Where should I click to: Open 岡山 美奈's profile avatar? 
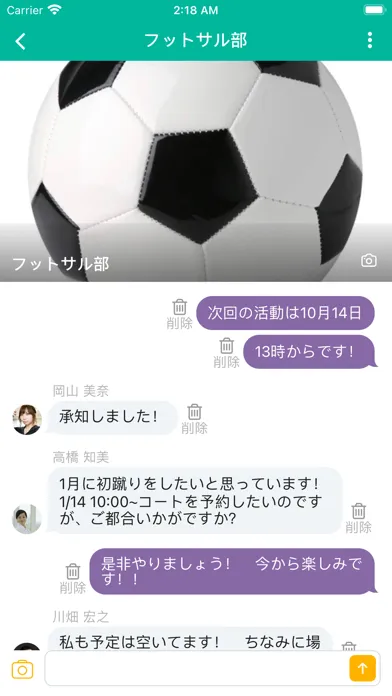tap(27, 419)
